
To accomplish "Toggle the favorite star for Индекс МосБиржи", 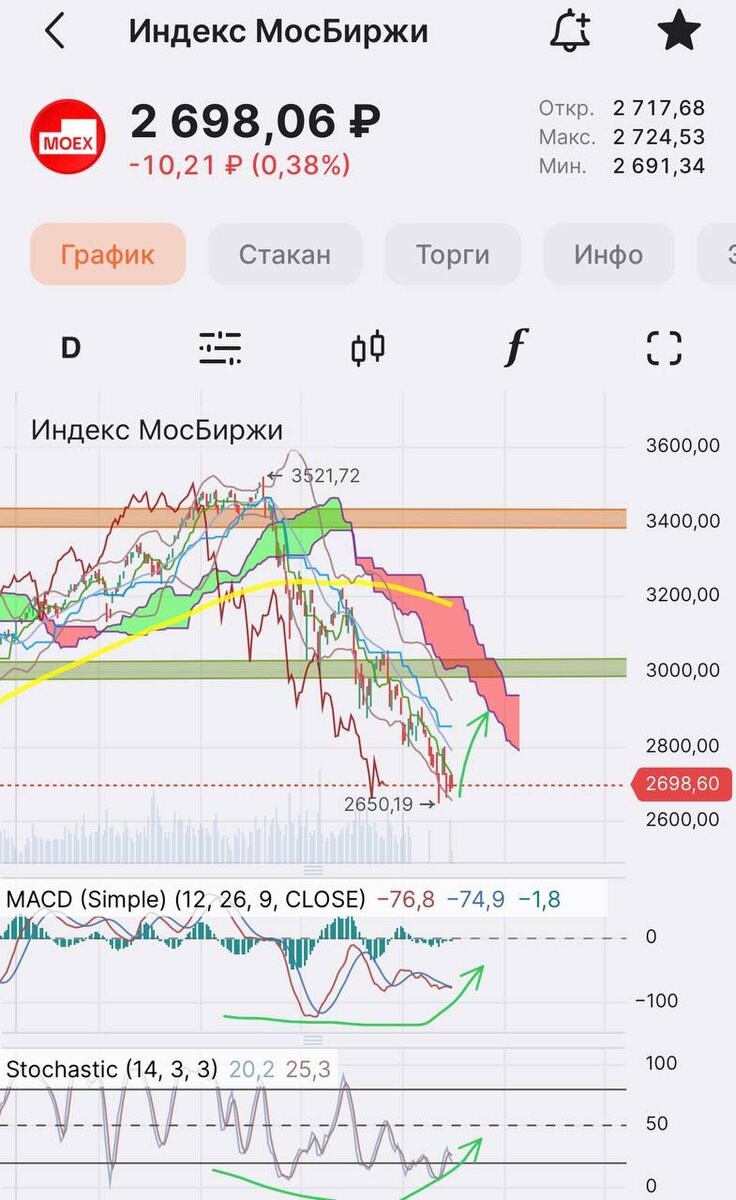I will pos(679,32).
